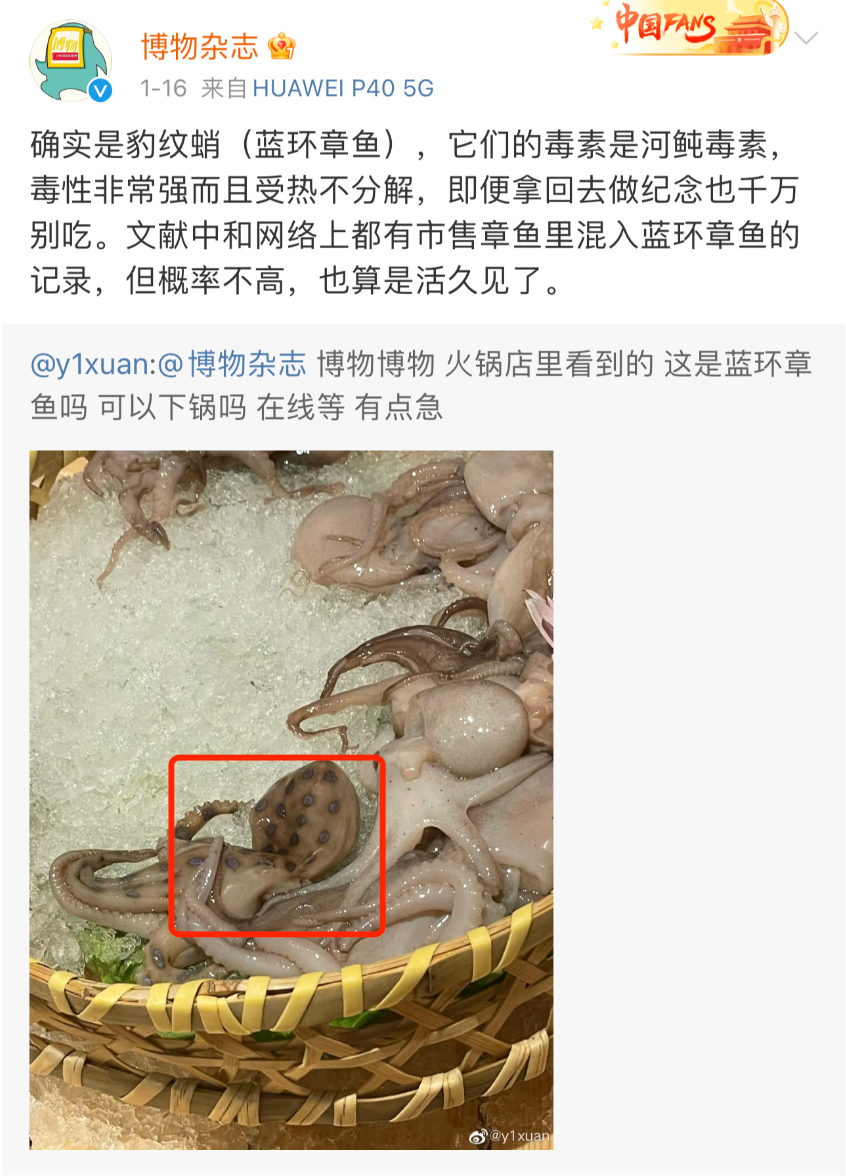Image resolution: width=846 pixels, height=1176 pixels.
Task: View the octopus photo in full screen
Action: (291, 800)
